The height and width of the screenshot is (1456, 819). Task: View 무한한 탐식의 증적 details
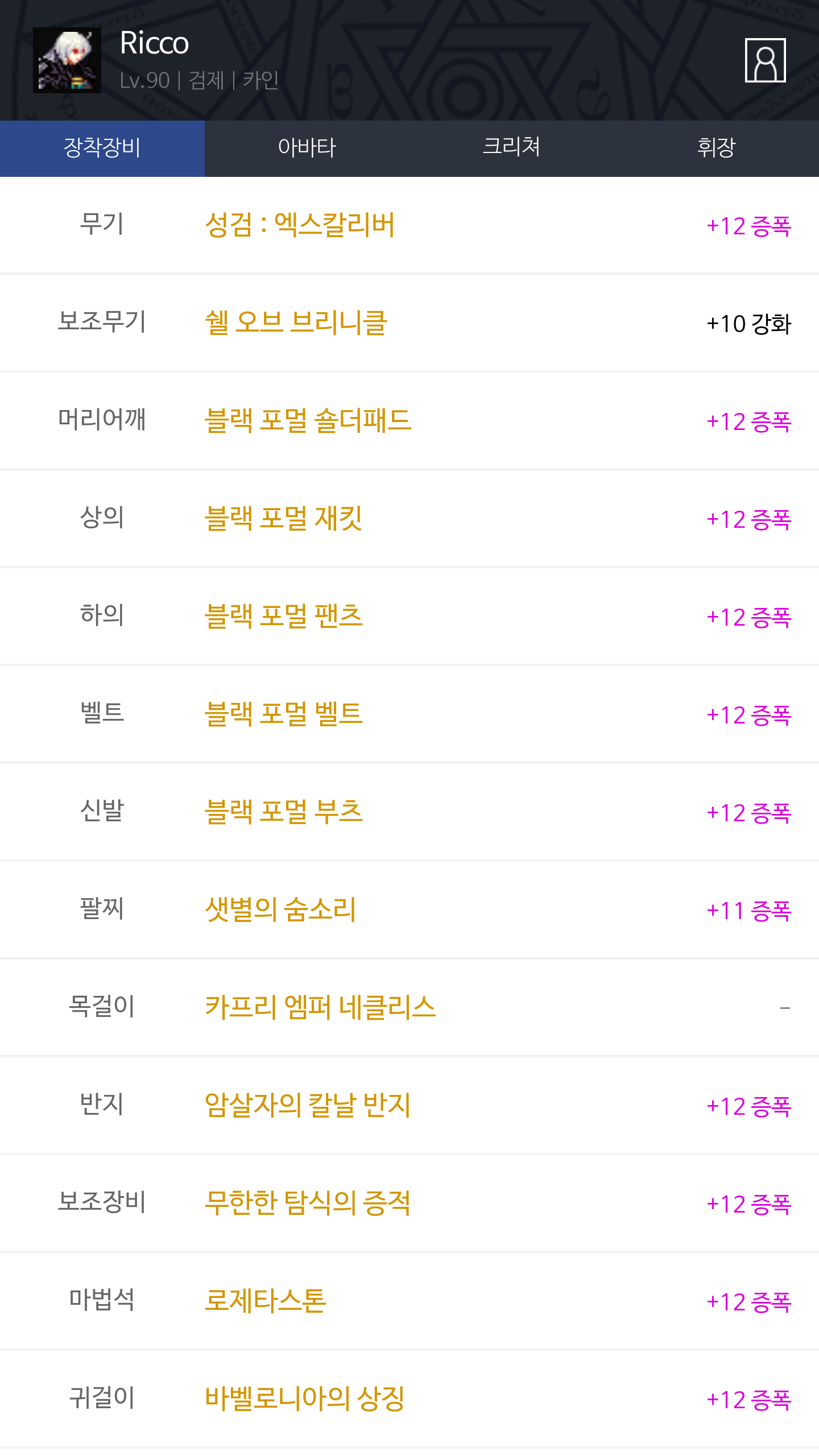409,1203
